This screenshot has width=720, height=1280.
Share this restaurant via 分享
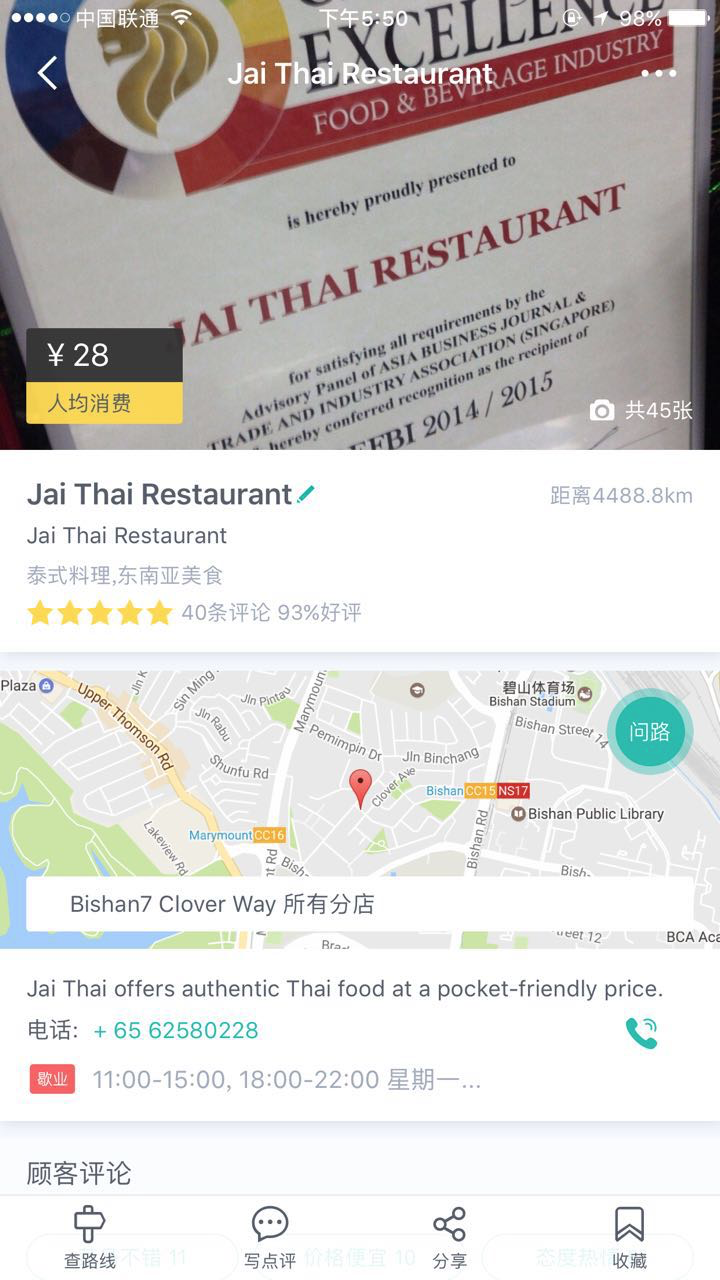coord(450,1238)
